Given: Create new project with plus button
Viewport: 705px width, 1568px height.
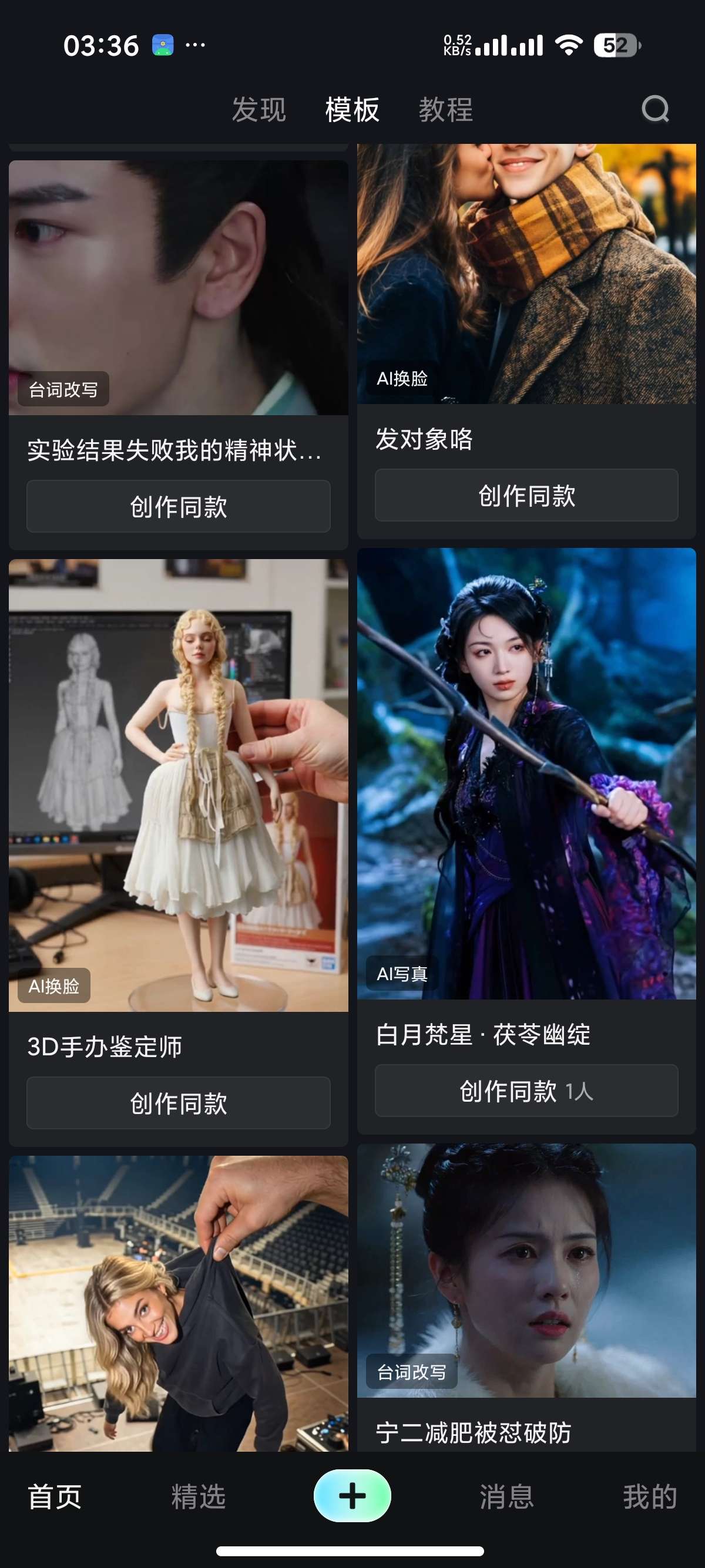Looking at the screenshot, I should point(352,1496).
